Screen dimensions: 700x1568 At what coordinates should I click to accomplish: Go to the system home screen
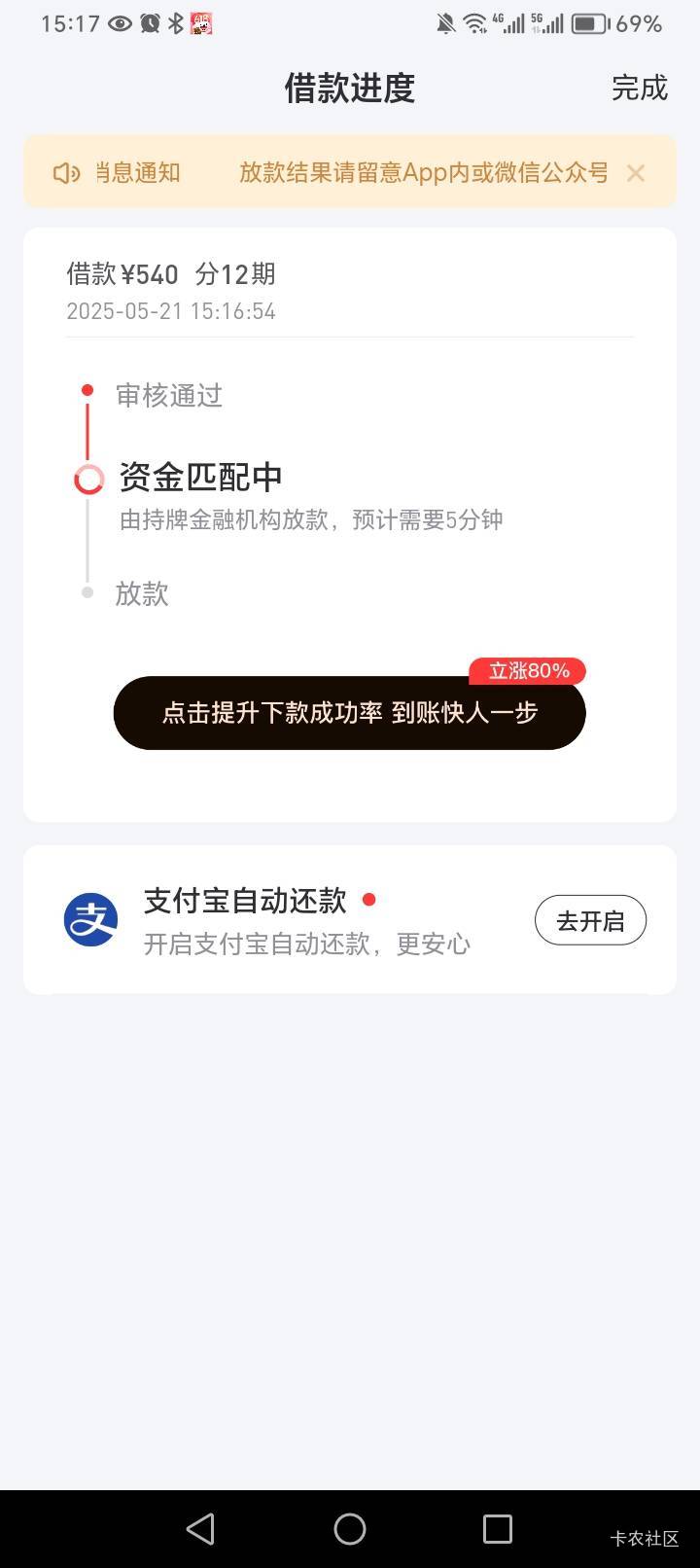point(350,1529)
